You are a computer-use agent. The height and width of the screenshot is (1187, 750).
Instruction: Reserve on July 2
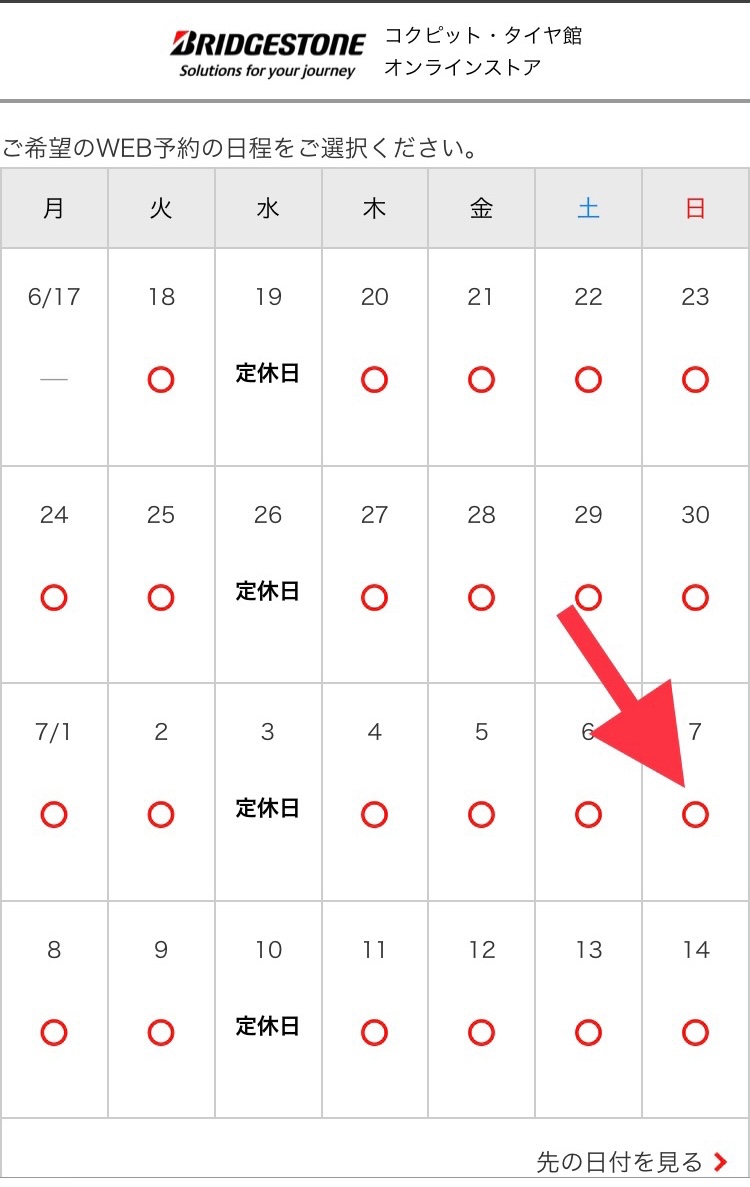[161, 814]
